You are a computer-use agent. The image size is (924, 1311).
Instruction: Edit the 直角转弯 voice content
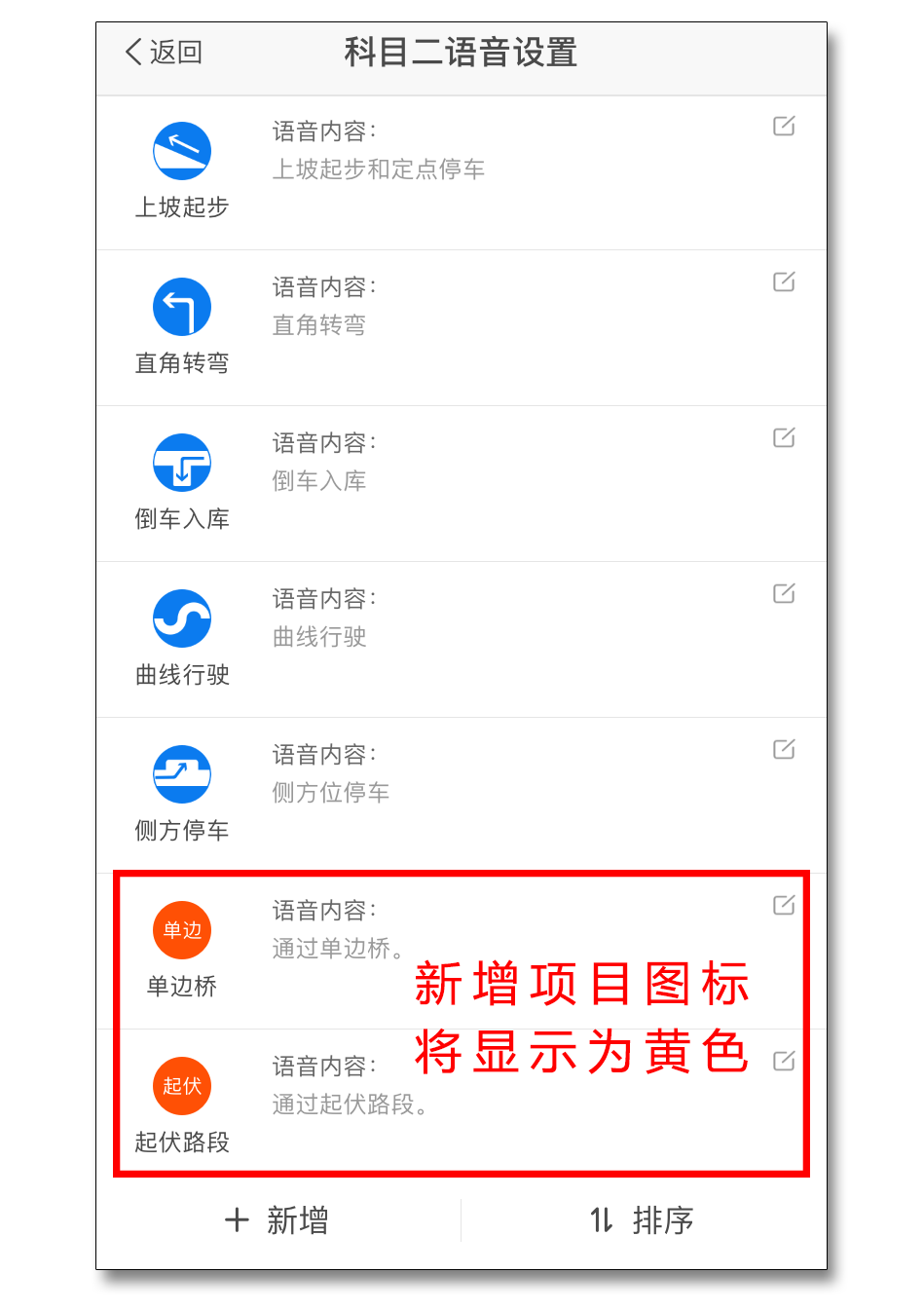pyautogui.click(x=784, y=281)
